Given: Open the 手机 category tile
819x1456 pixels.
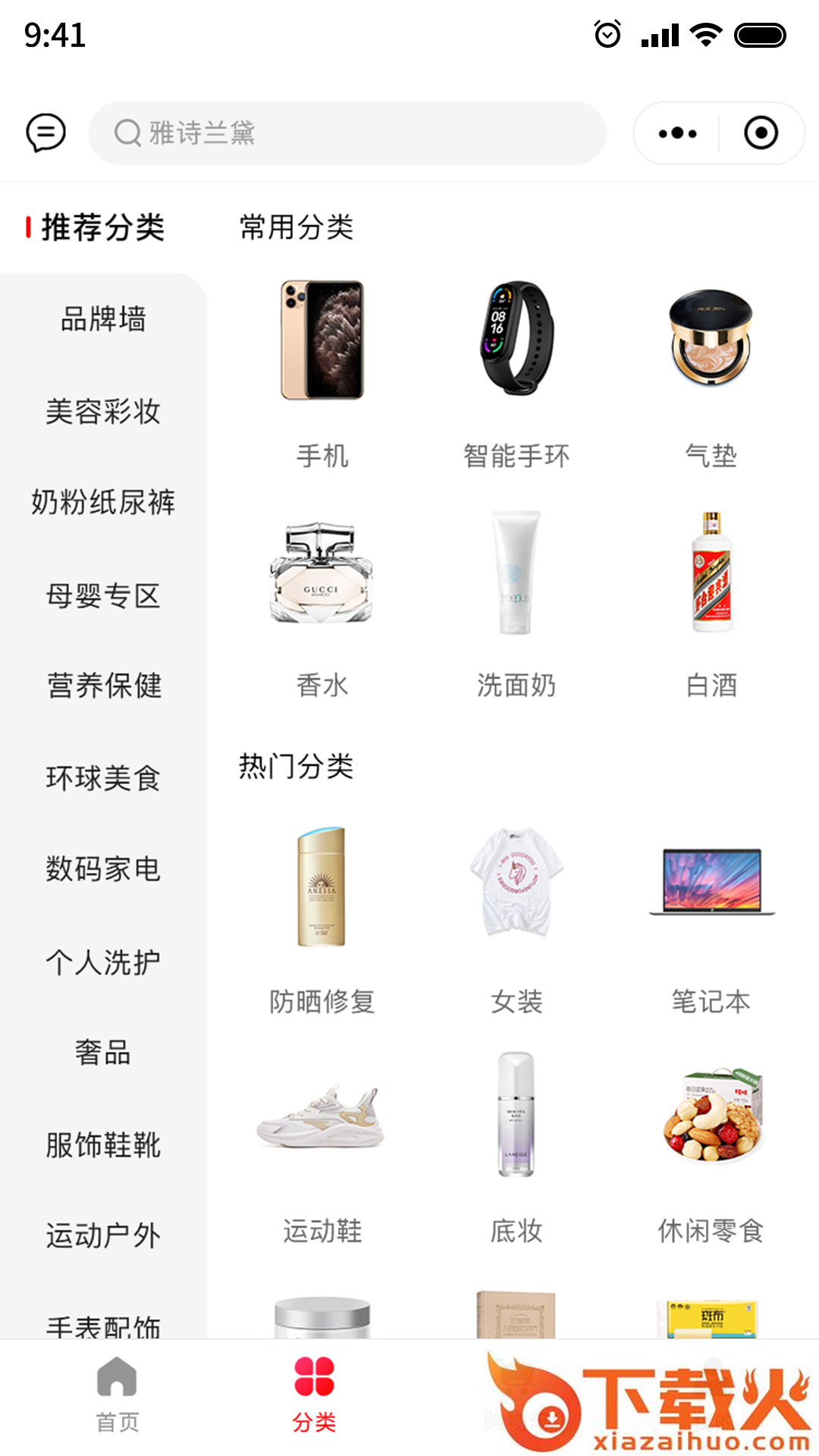Looking at the screenshot, I should [322, 372].
